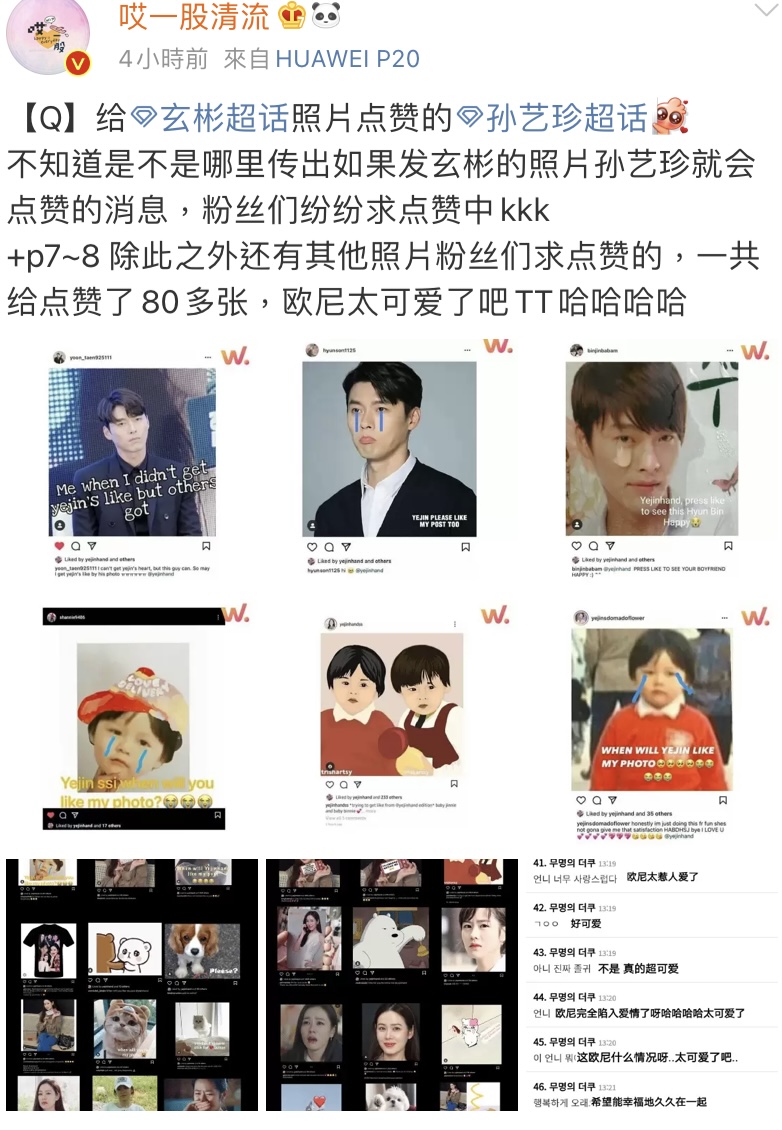Screen dimensions: 782x1130
Task: Open the username 哎一股清流
Action: pyautogui.click(x=194, y=16)
